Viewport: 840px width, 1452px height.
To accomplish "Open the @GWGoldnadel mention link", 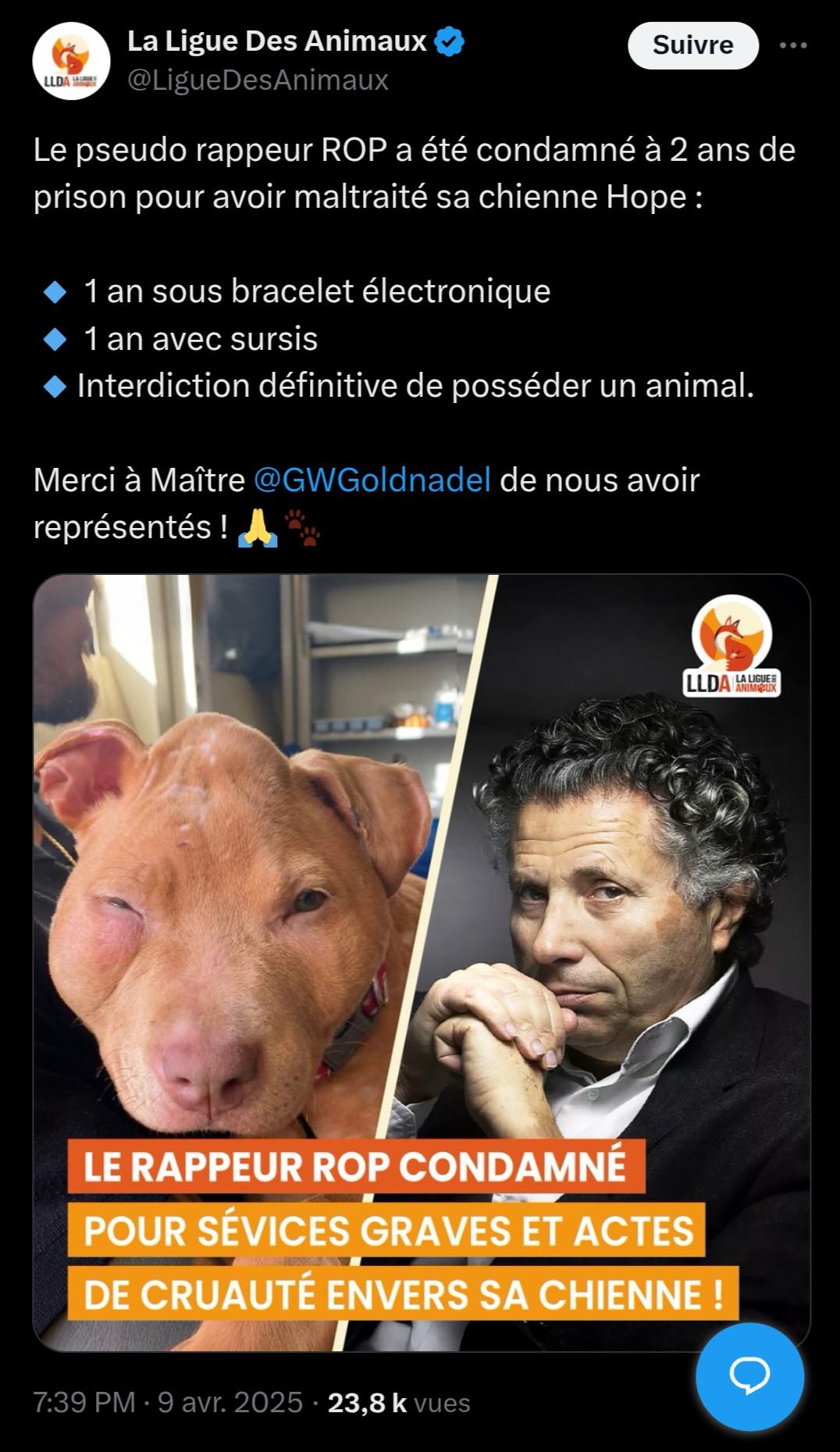I will pyautogui.click(x=372, y=480).
